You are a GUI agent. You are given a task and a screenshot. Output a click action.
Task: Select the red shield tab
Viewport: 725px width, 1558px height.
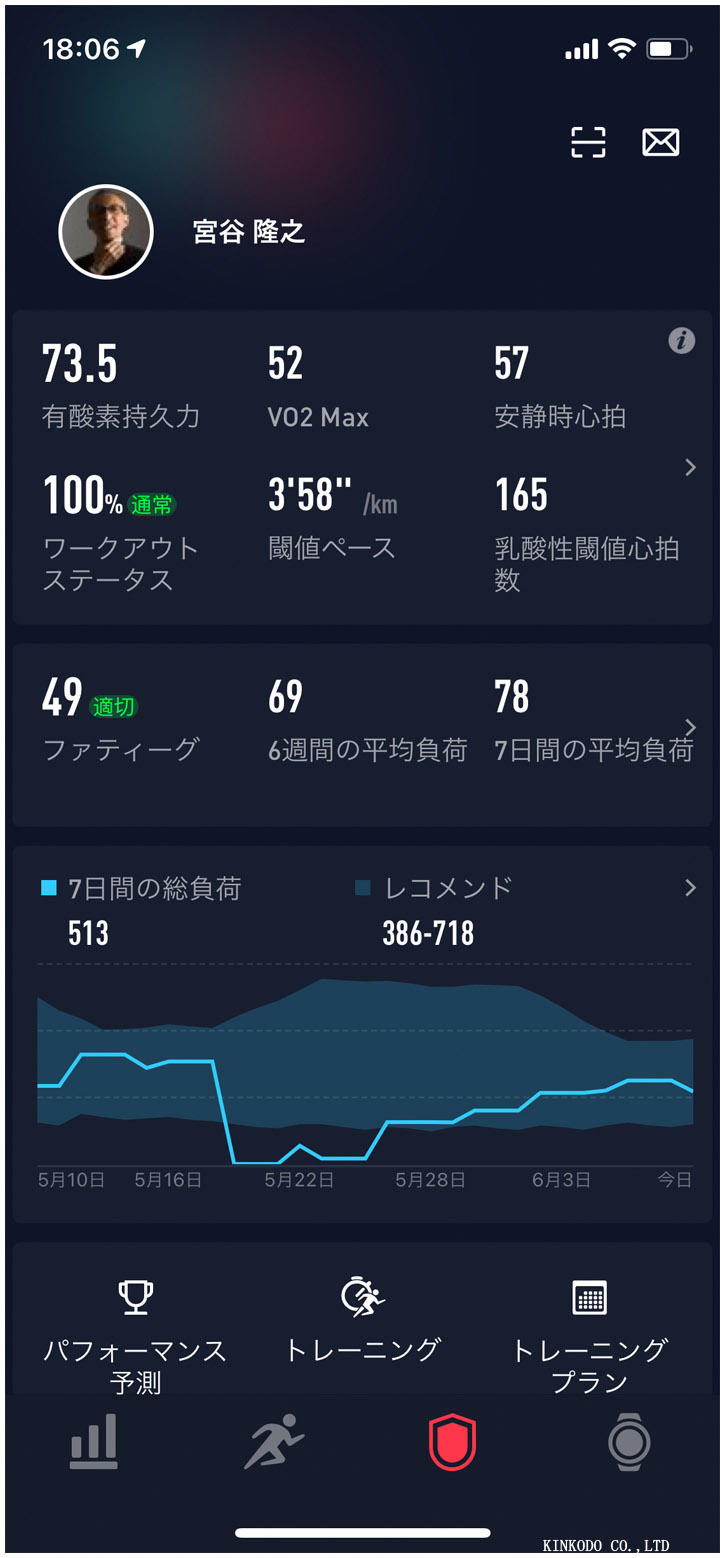(x=452, y=1442)
